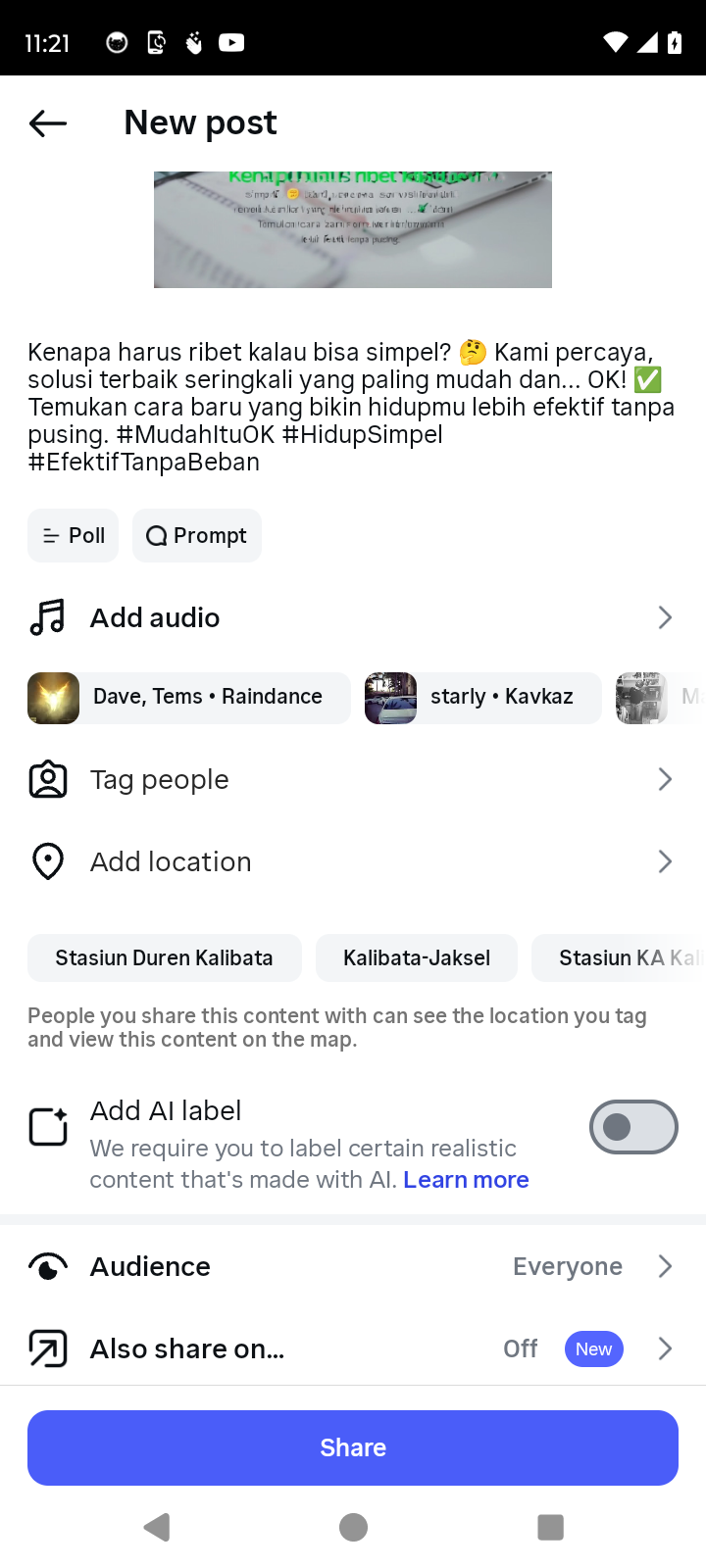Open the Add audio options
Viewport: 706px width, 1568px height.
point(353,617)
